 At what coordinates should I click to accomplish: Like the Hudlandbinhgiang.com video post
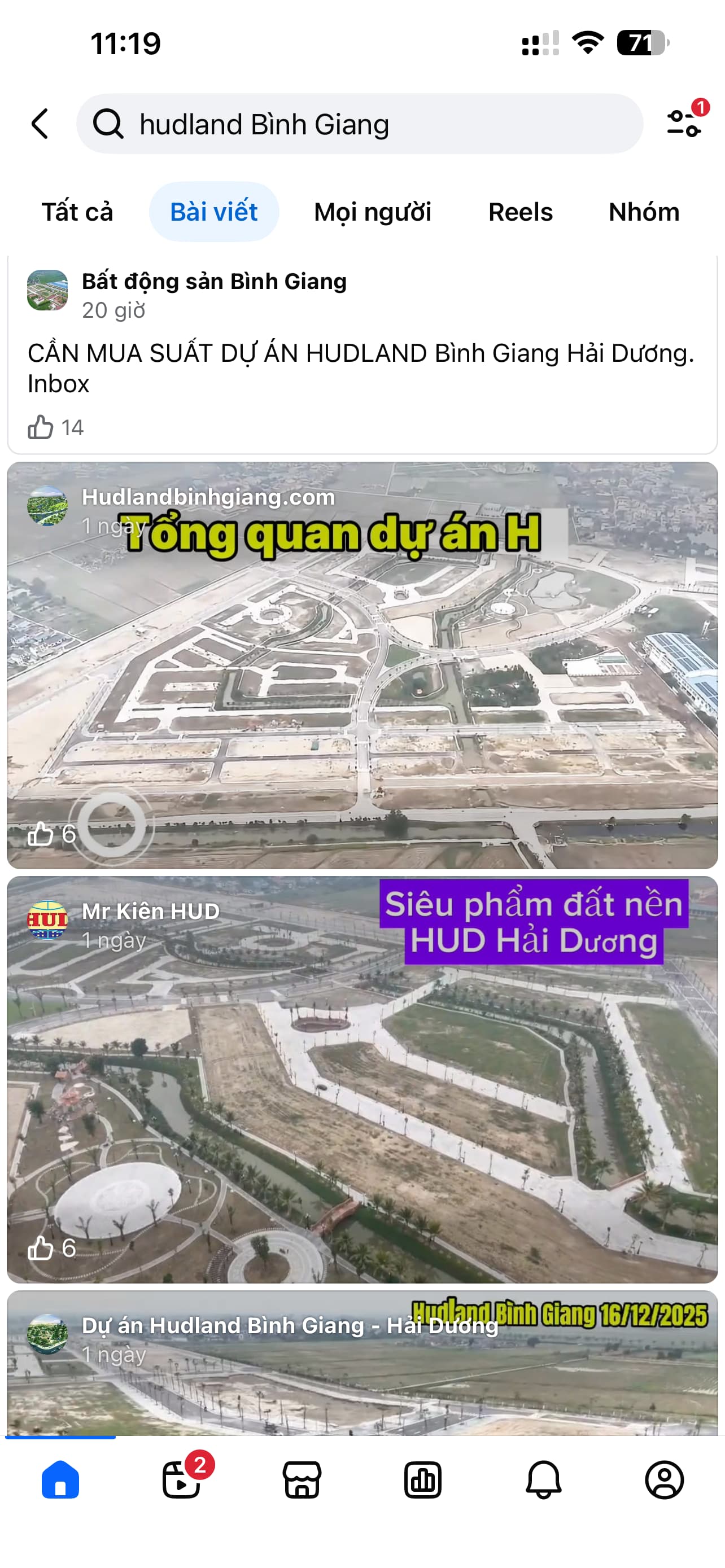[41, 834]
